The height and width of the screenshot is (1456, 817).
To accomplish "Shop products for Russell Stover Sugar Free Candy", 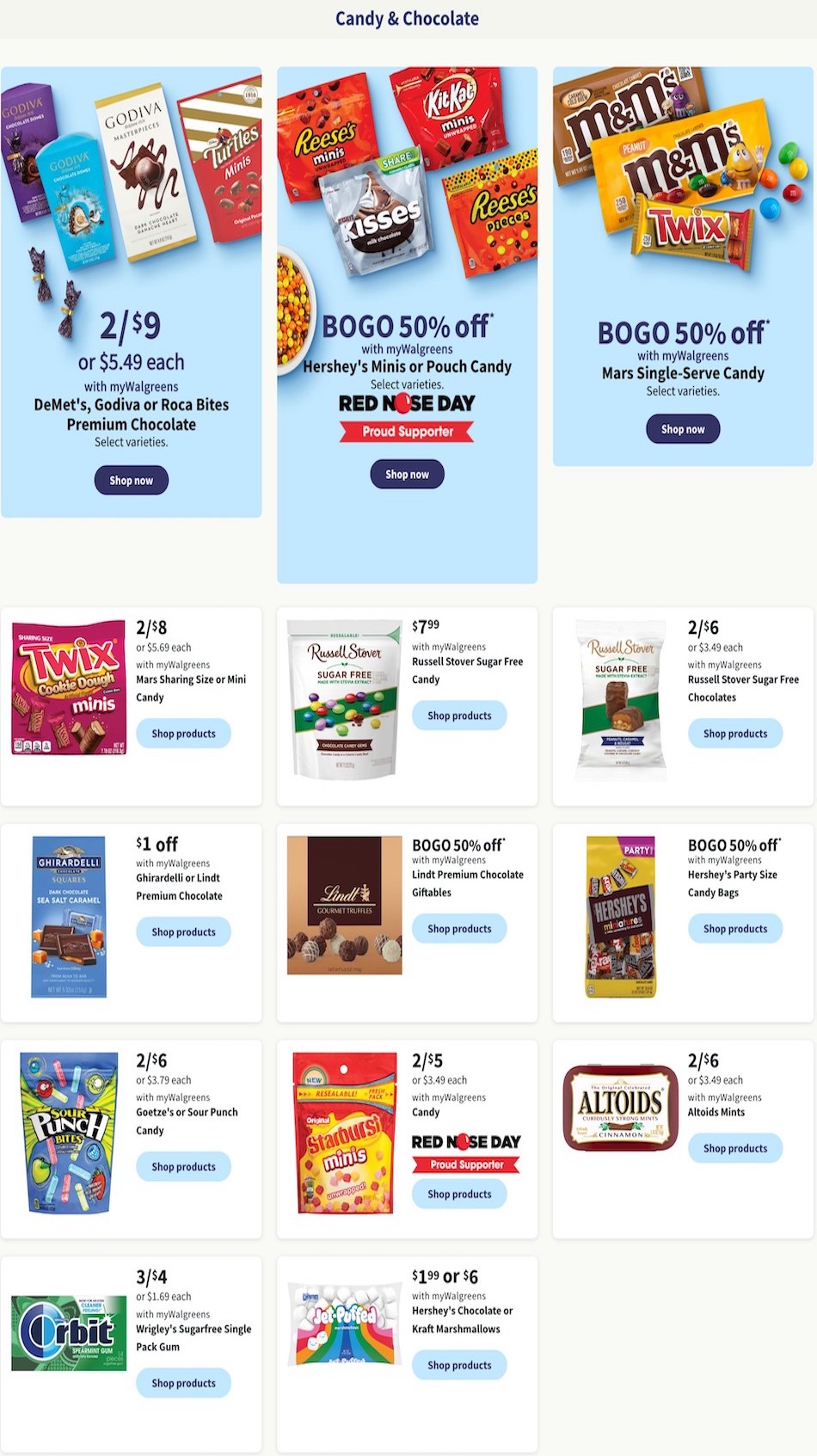I will (459, 716).
